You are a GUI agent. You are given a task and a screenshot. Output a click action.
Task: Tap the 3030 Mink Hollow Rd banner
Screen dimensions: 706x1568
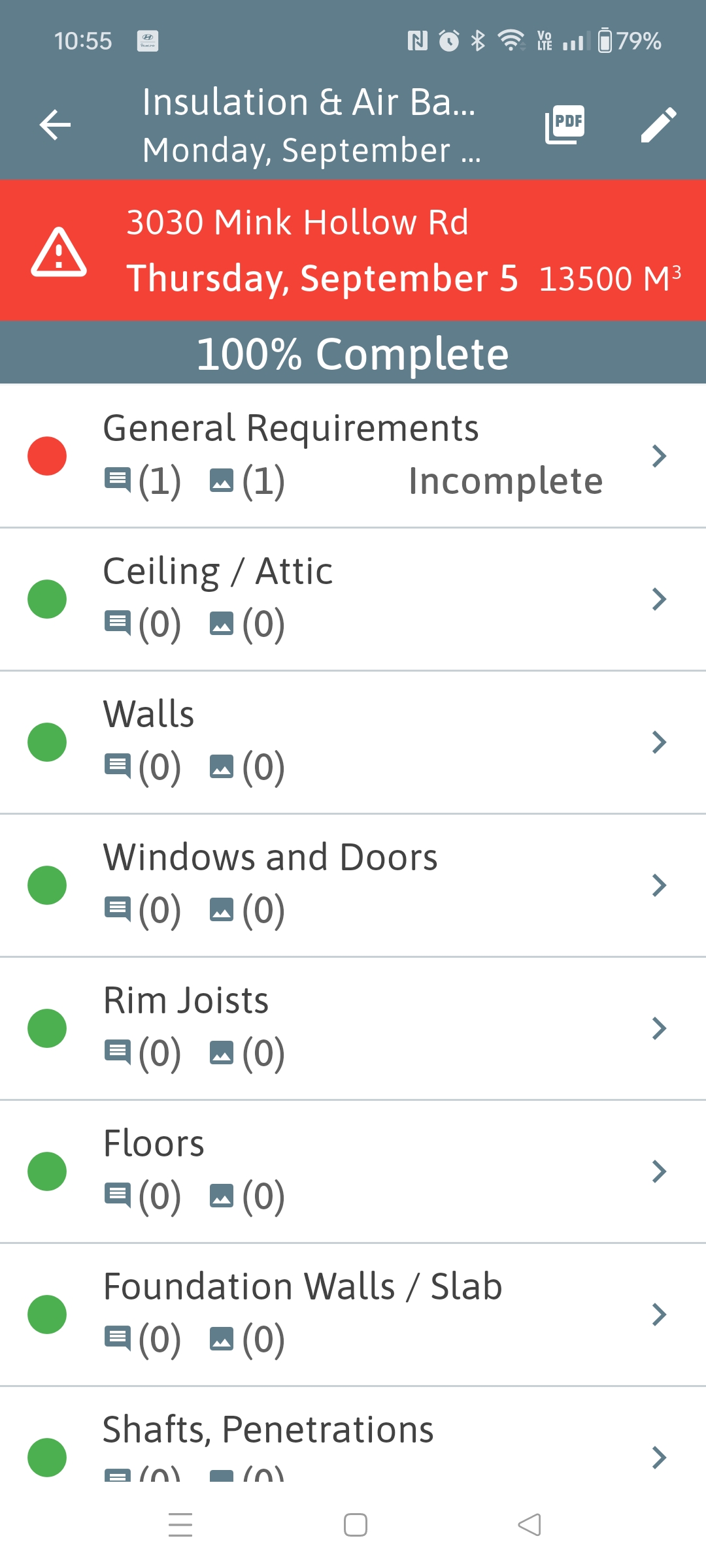353,250
